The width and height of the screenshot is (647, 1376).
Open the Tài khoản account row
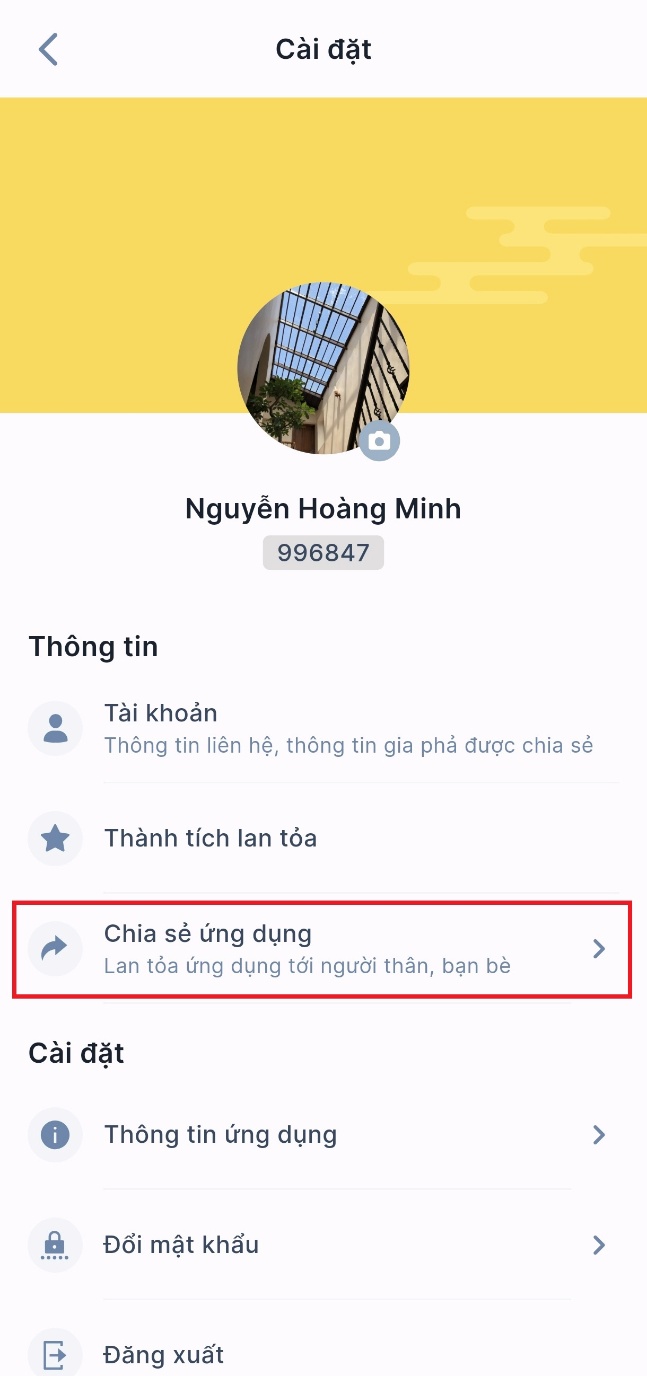(x=322, y=728)
